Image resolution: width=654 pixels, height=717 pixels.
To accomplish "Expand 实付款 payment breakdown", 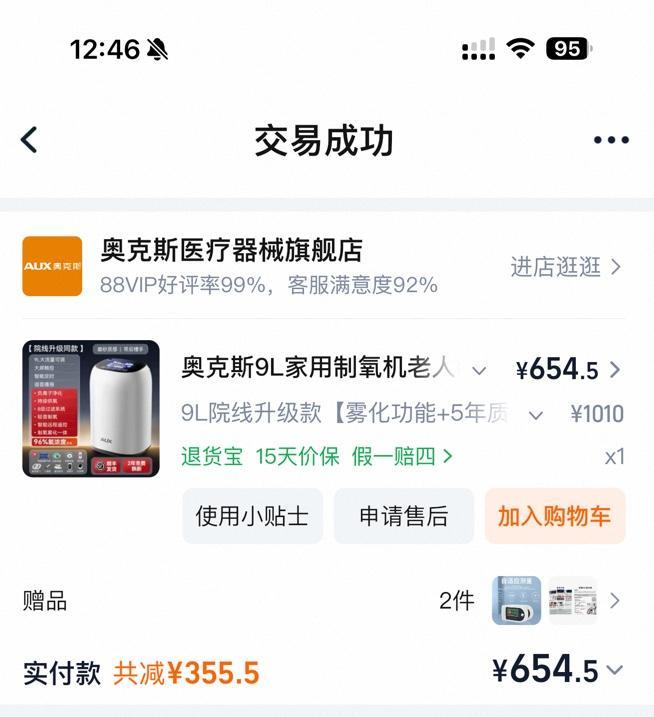I will (614, 670).
